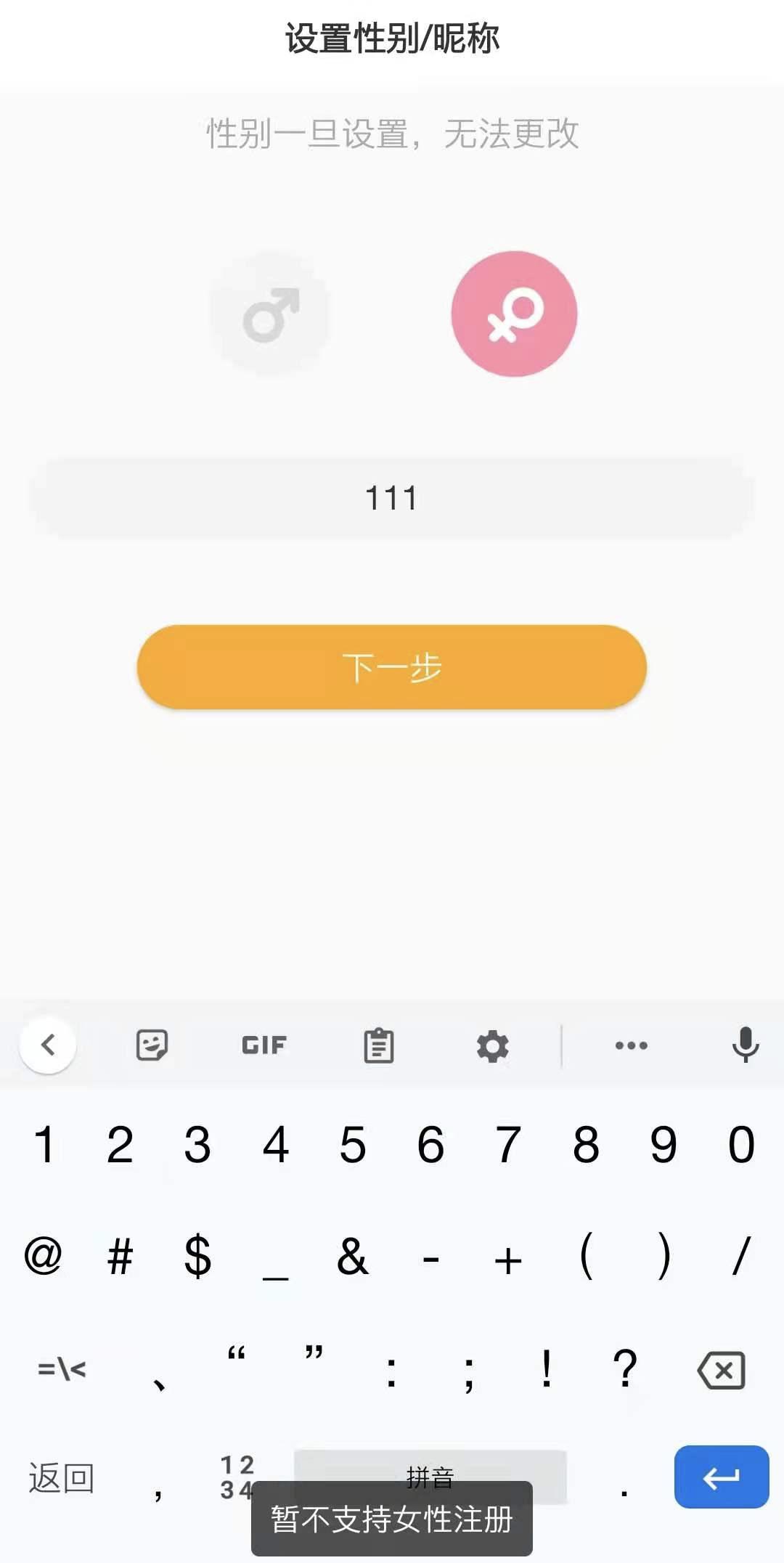Screen dimensions: 784x1563
Task: Tap the orange 下一步 button
Action: coord(392,666)
